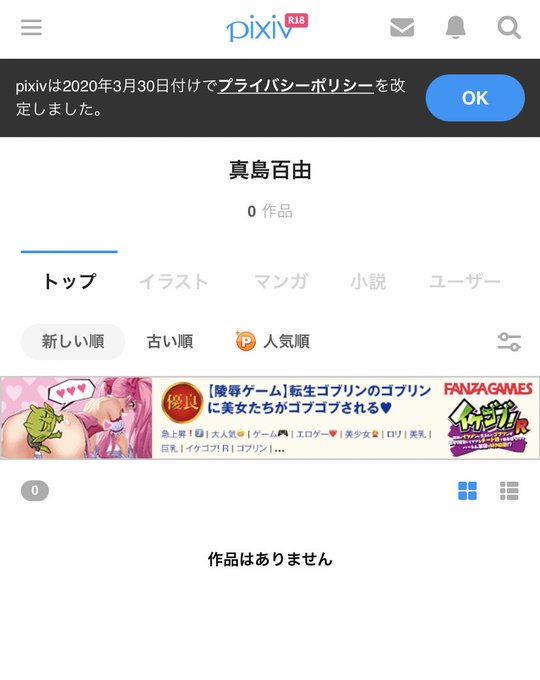Sort by 新しい順

(x=73, y=341)
